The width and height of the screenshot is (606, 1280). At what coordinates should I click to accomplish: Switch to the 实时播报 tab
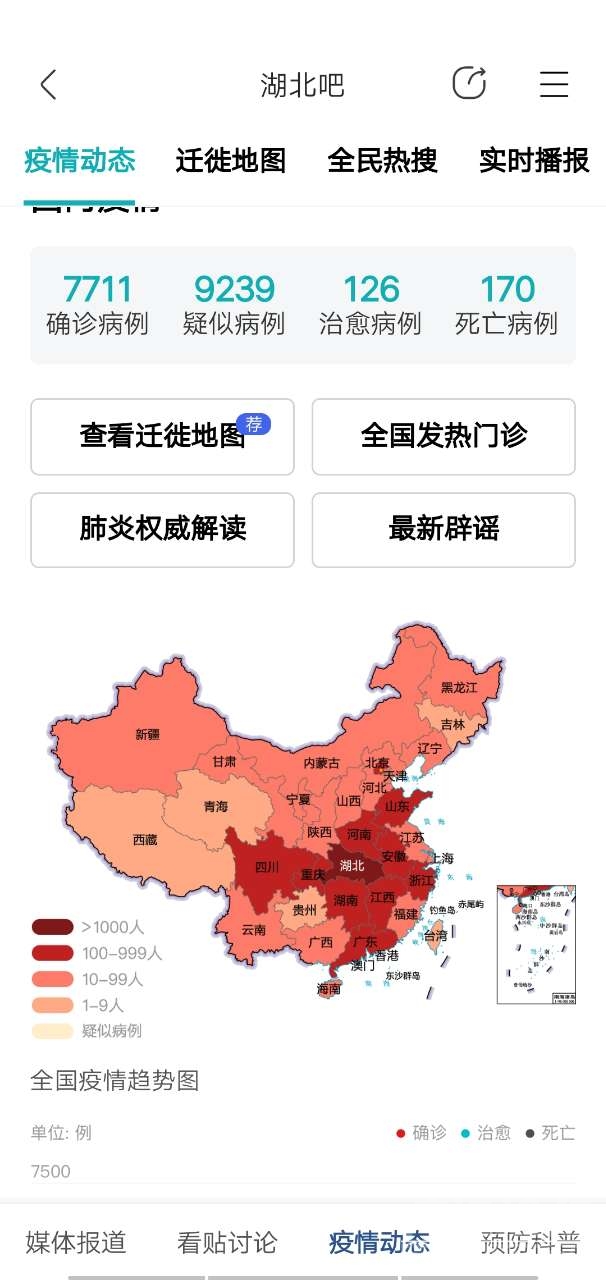pyautogui.click(x=533, y=161)
